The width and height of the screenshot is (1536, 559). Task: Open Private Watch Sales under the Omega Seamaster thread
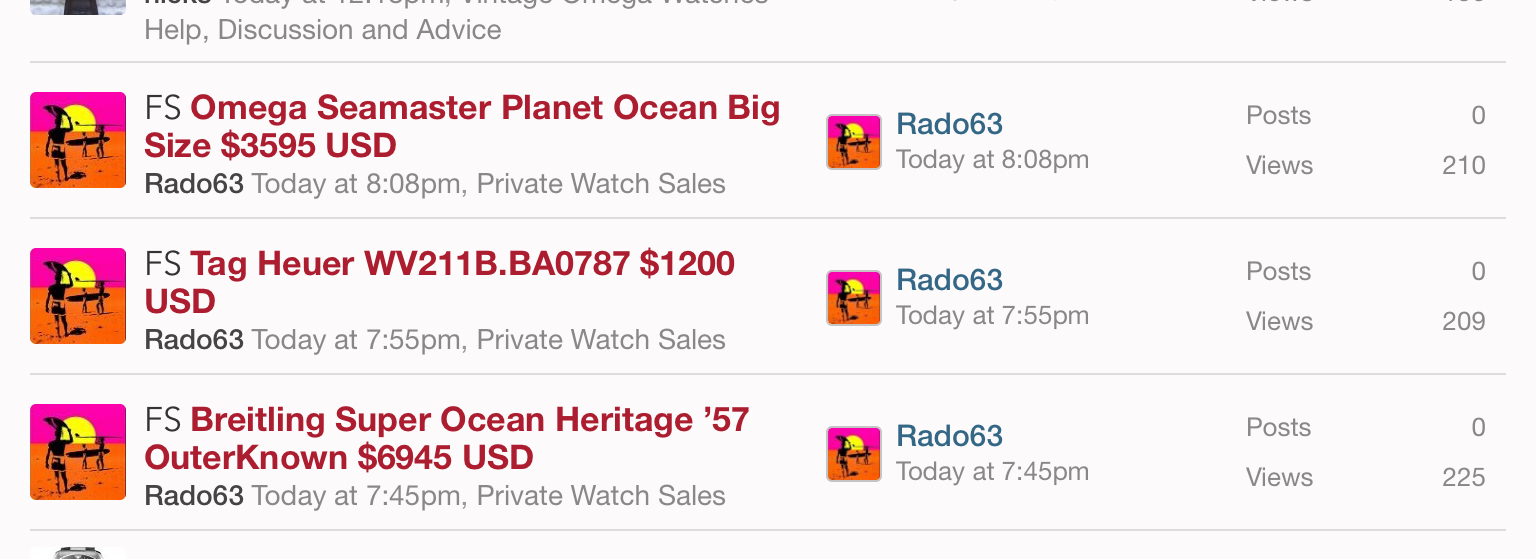pyautogui.click(x=601, y=184)
